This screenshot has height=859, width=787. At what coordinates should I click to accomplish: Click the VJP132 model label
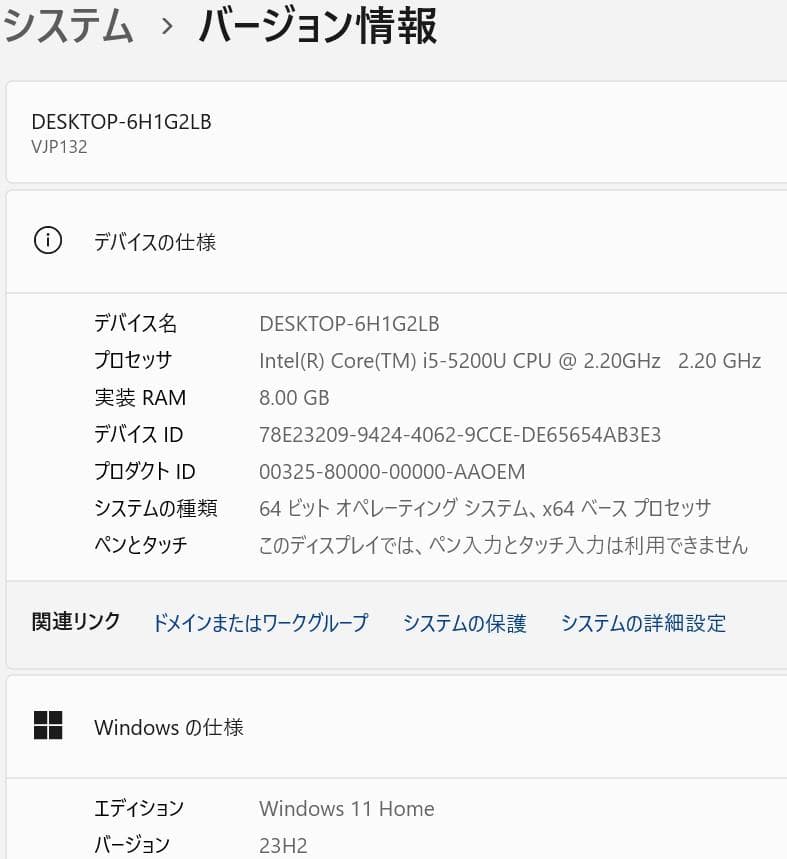(60, 146)
